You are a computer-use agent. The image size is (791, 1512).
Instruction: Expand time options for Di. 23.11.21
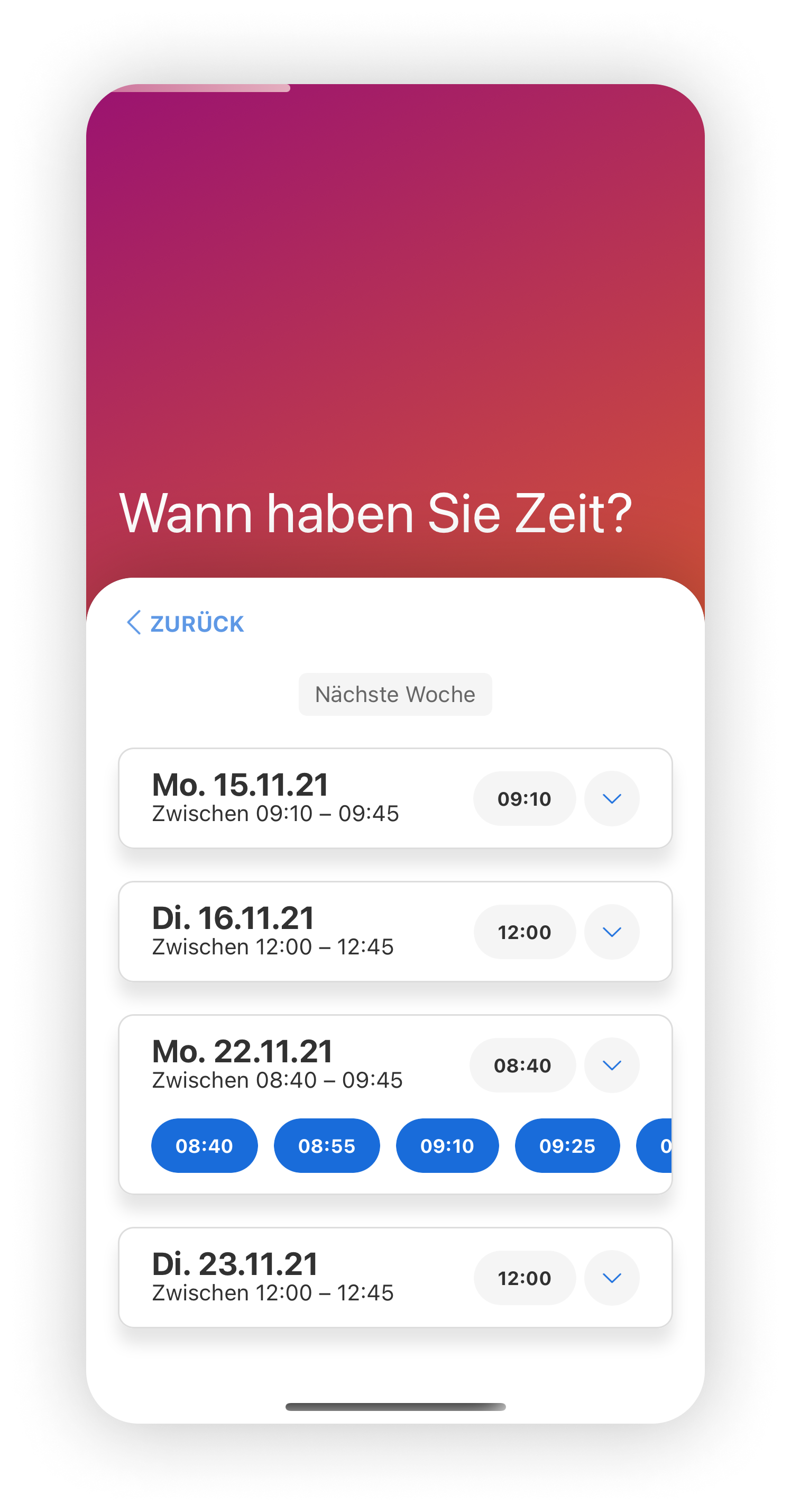611,1278
